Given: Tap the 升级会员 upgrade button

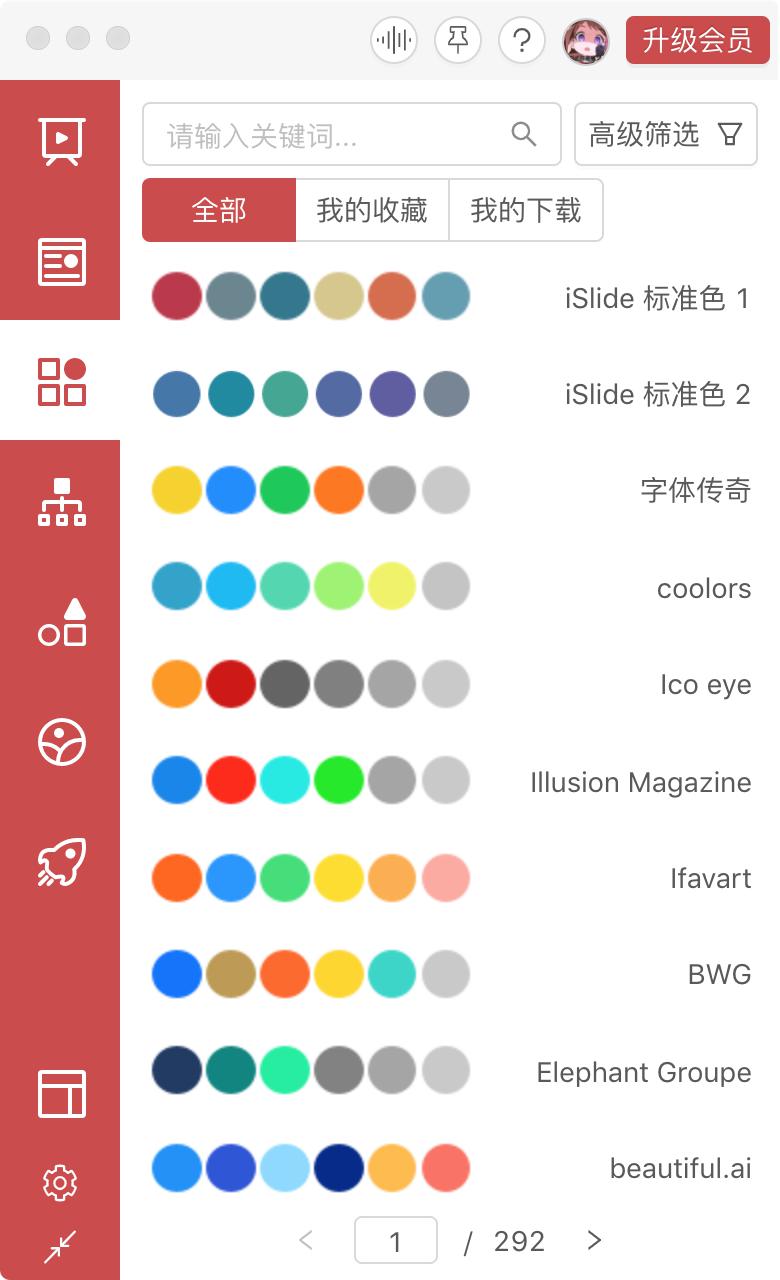Looking at the screenshot, I should click(697, 40).
